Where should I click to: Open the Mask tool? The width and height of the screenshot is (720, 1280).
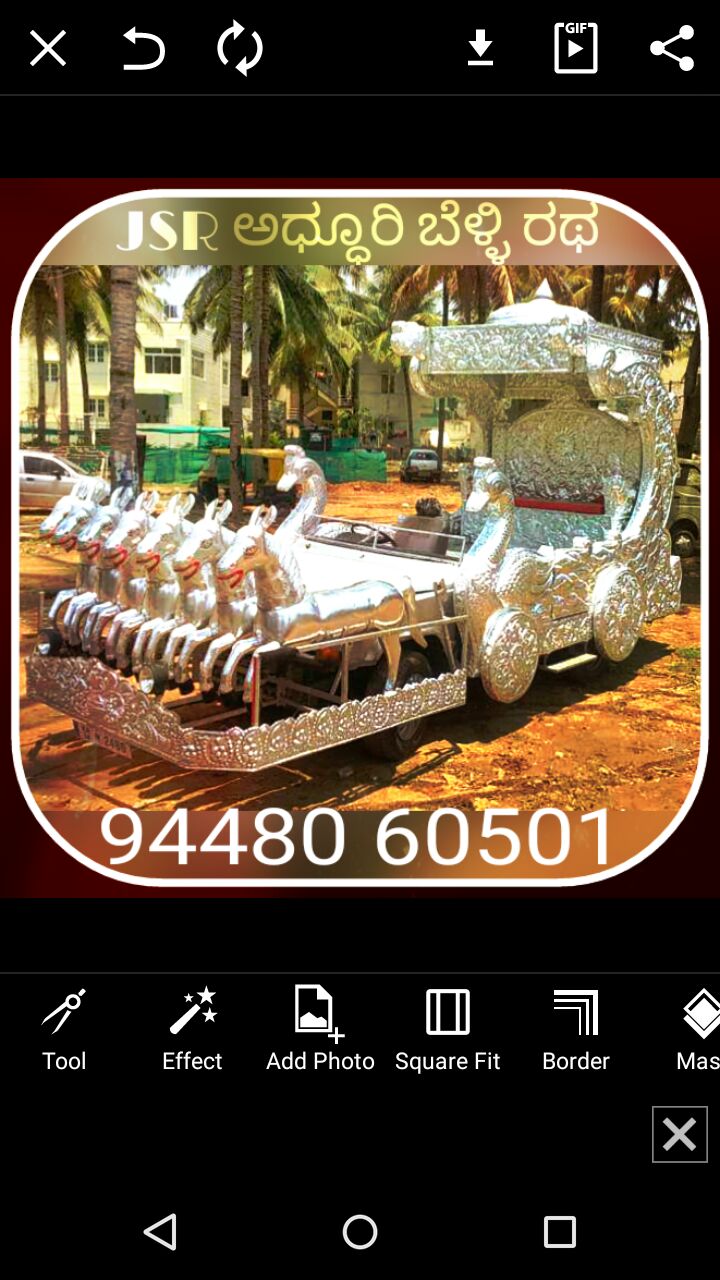(698, 1030)
